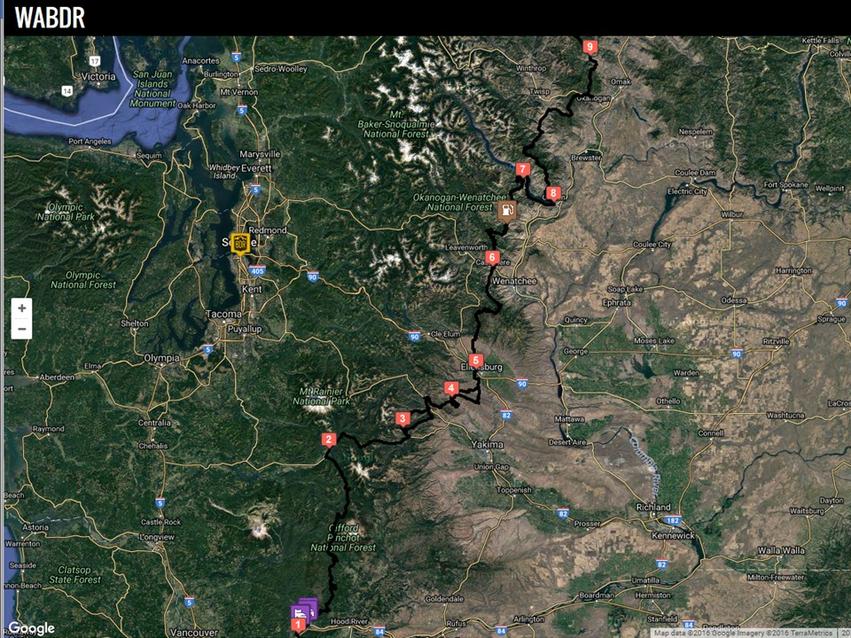Tap route marker 6 near Wenatchee
The width and height of the screenshot is (851, 638).
click(x=492, y=258)
